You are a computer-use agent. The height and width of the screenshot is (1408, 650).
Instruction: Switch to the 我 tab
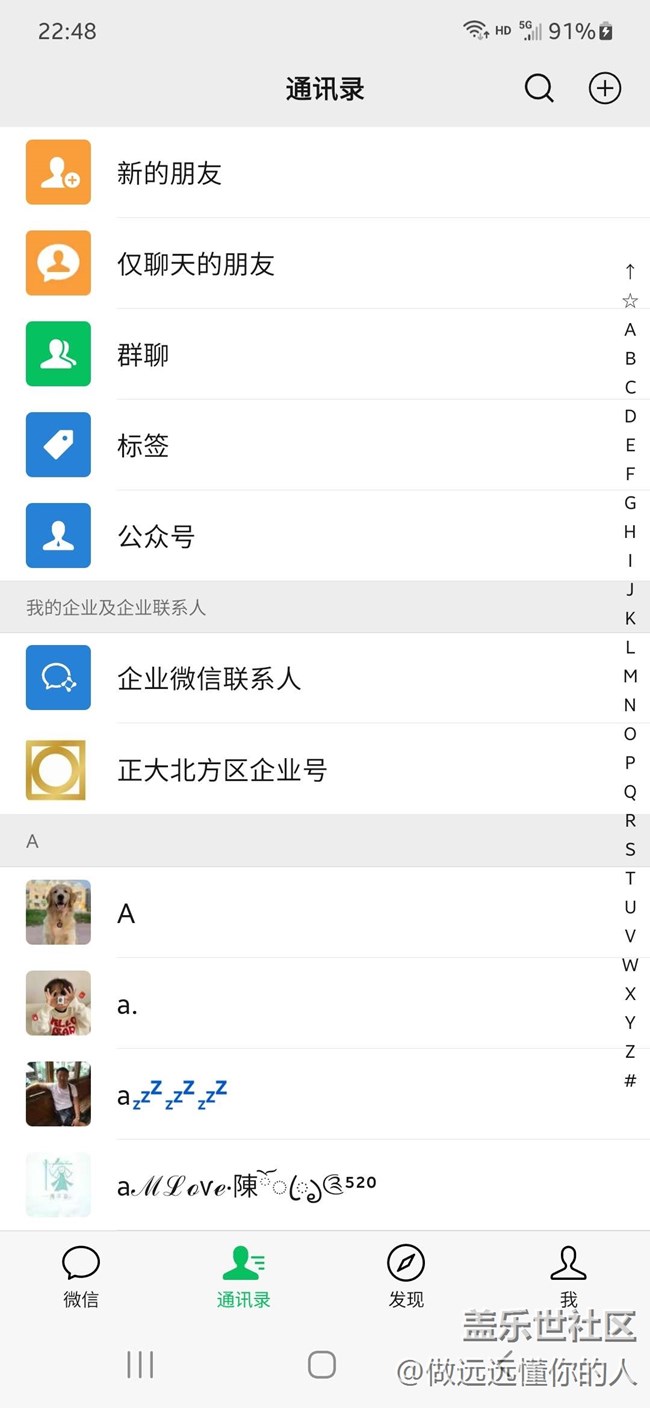pyautogui.click(x=568, y=1276)
